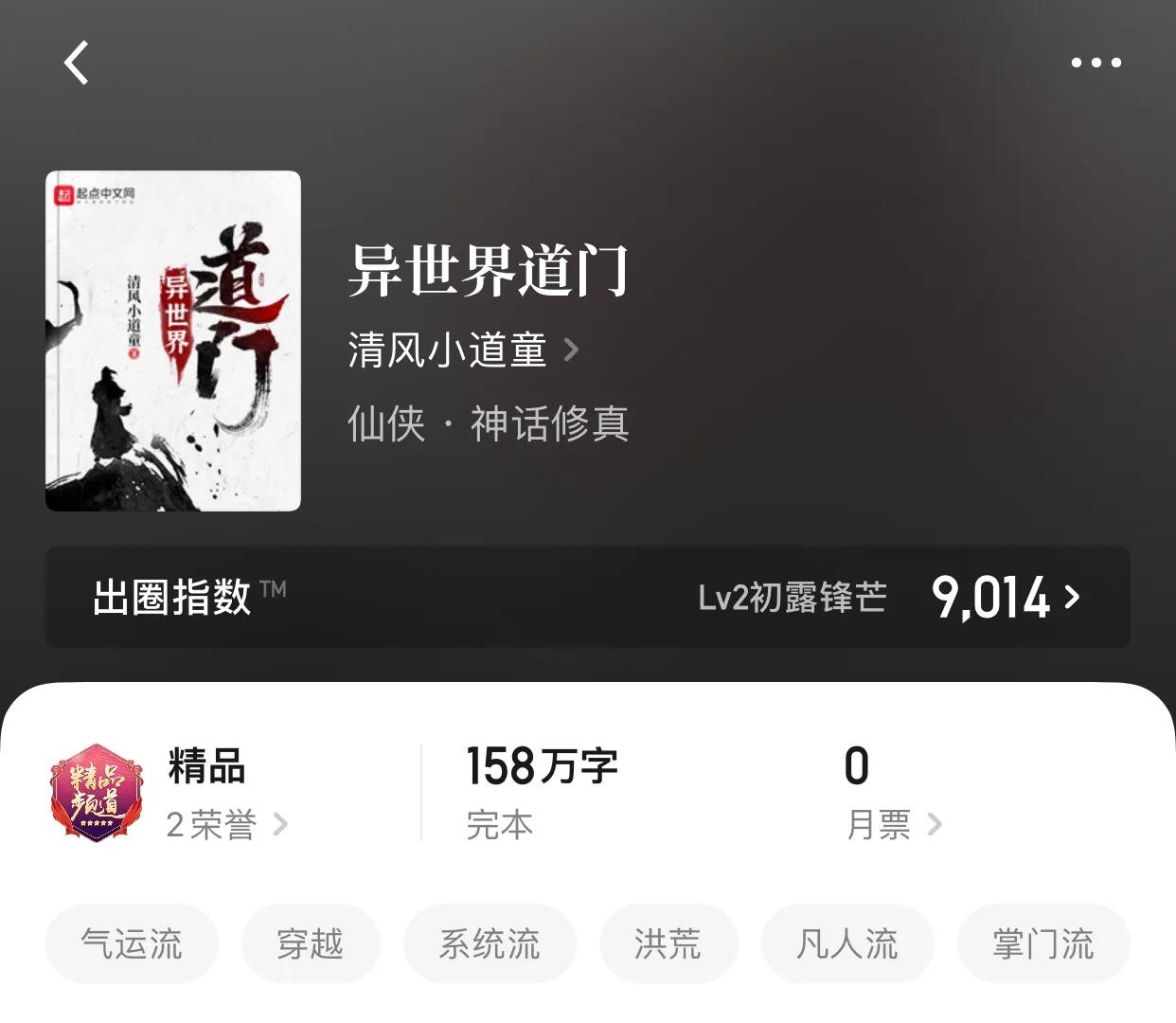Open the 月票 monthly tickets page

[x=893, y=825]
